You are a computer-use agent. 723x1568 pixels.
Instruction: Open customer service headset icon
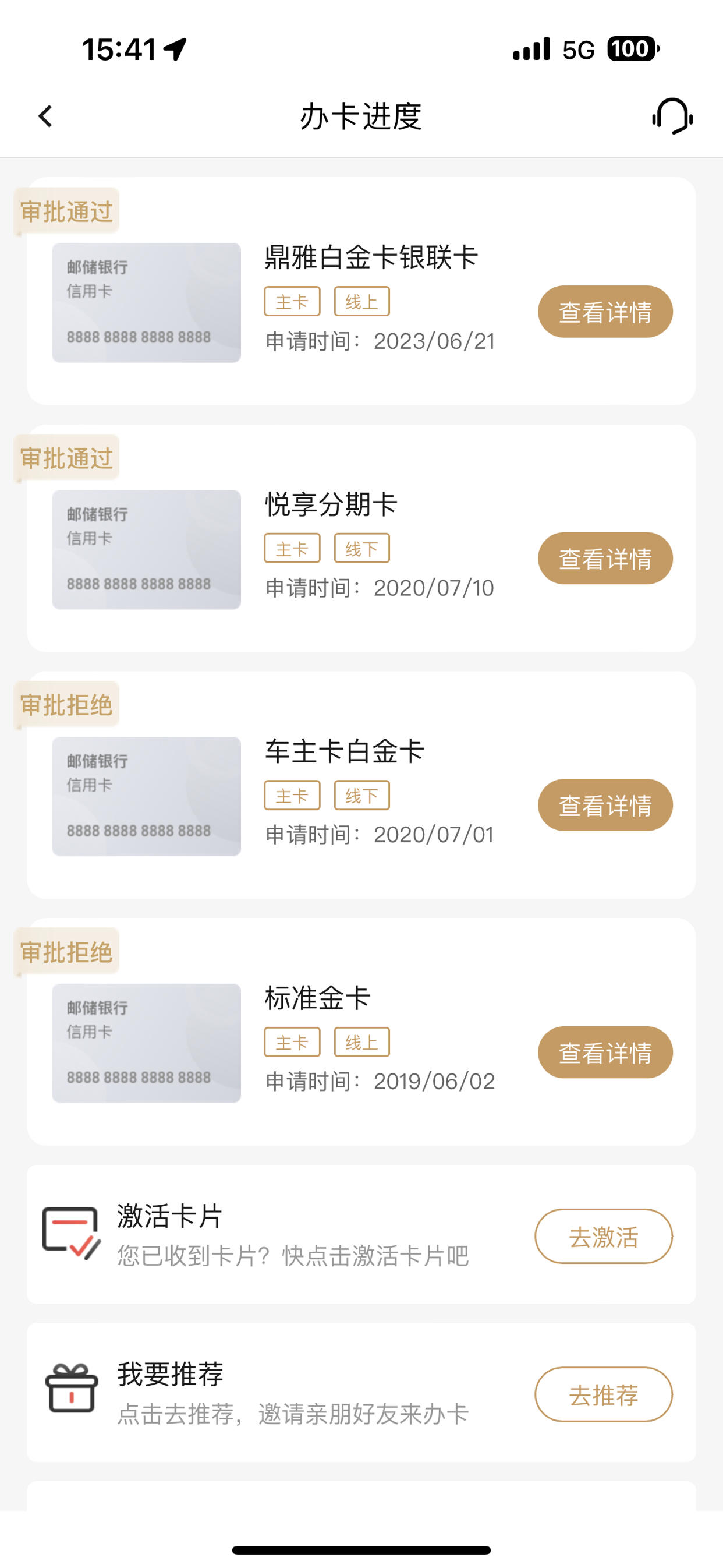[x=672, y=116]
